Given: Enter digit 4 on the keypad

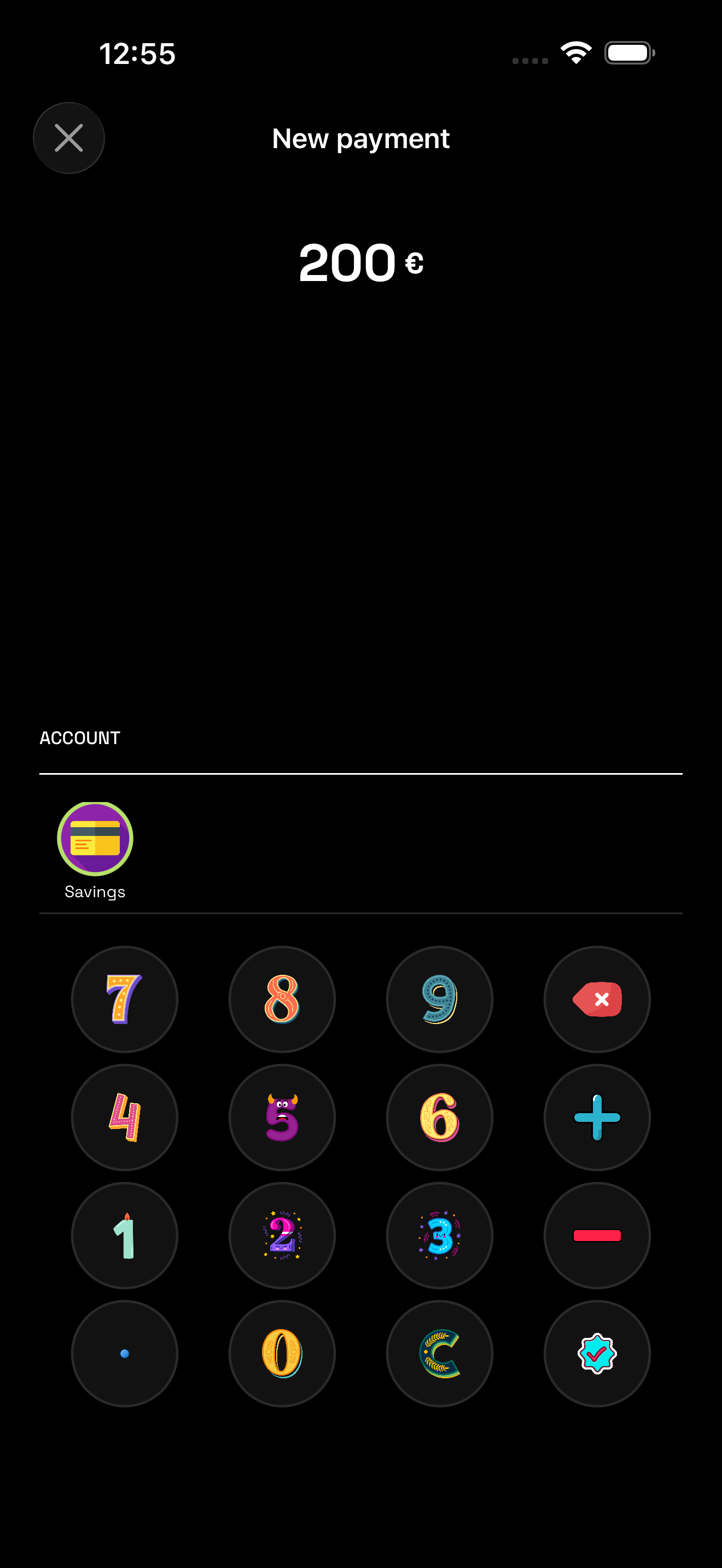Looking at the screenshot, I should tap(125, 1117).
